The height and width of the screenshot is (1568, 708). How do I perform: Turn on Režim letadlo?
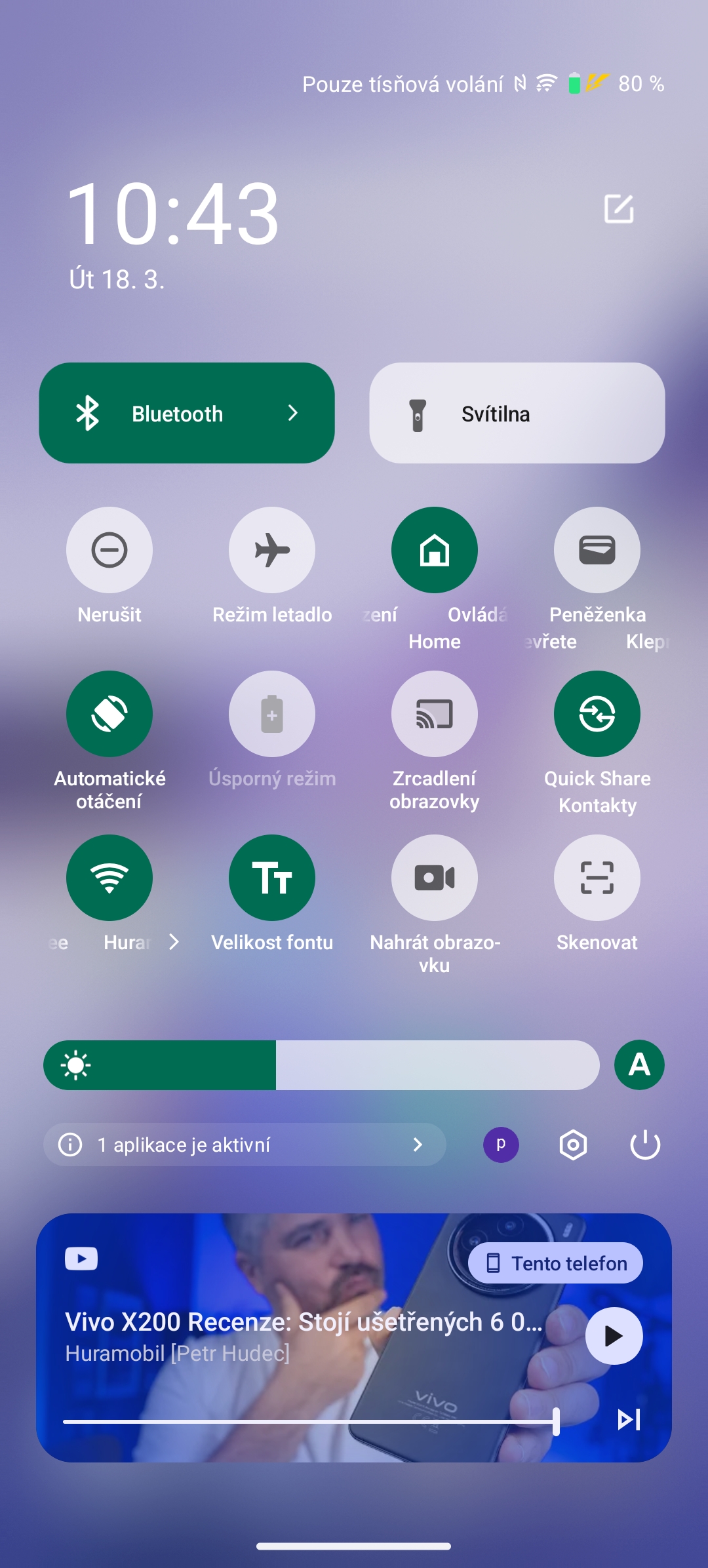coord(272,550)
